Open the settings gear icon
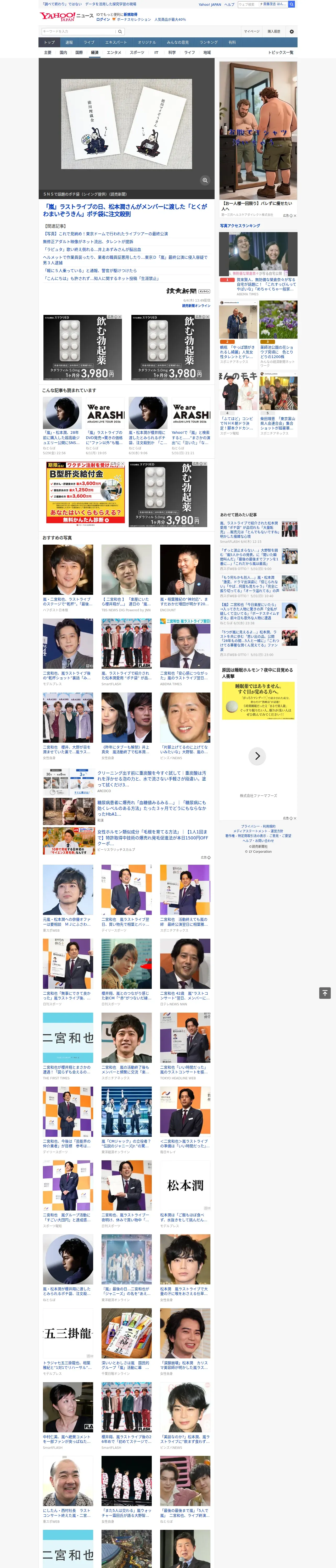The width and height of the screenshot is (336, 1568). (292, 31)
